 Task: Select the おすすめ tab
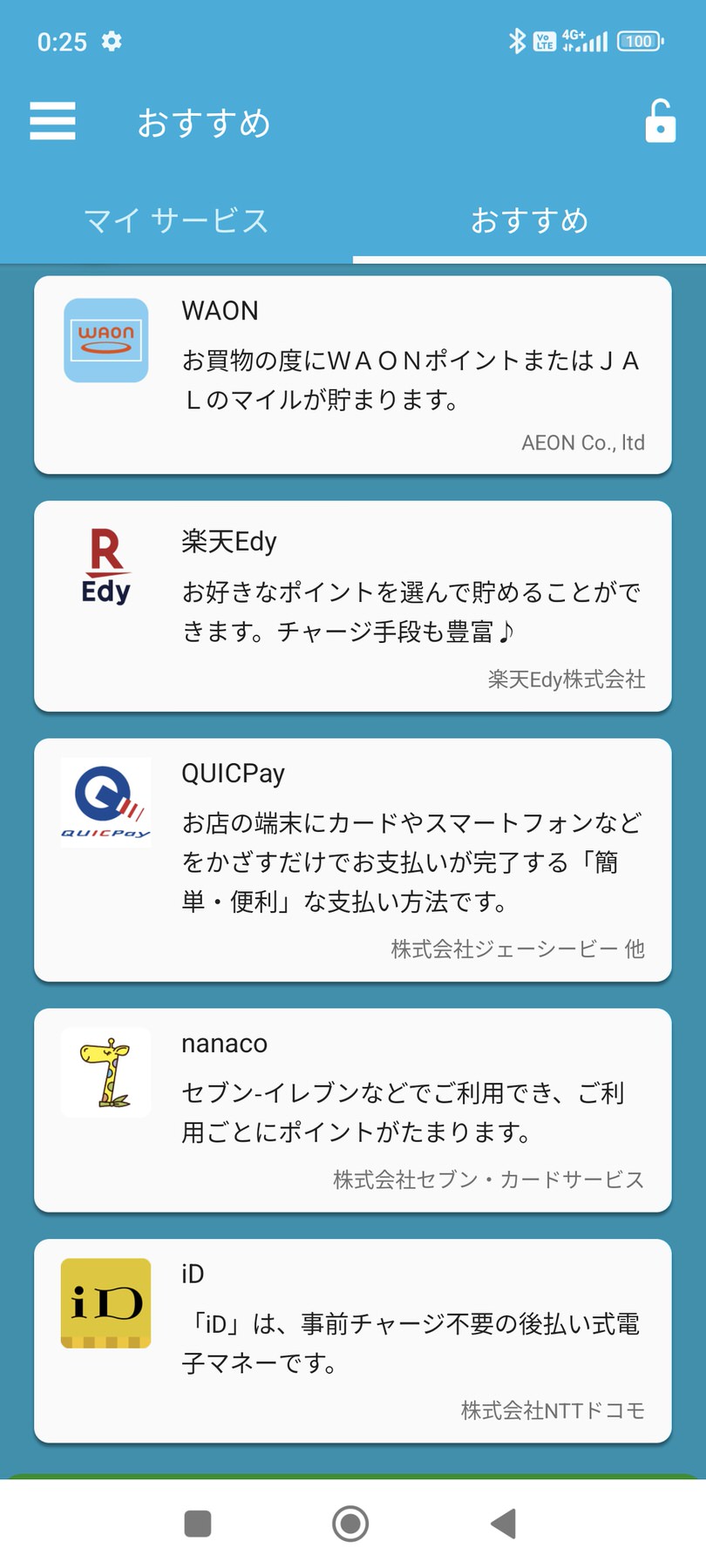(529, 220)
